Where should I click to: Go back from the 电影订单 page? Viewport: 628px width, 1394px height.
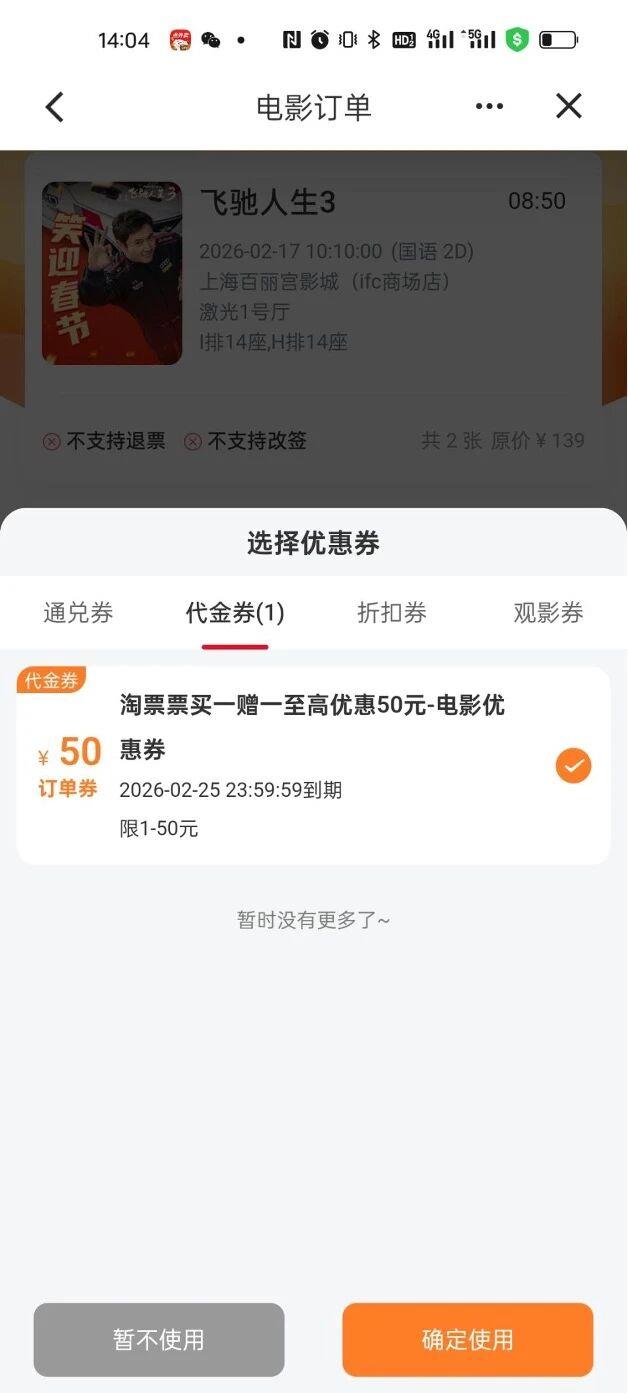(55, 107)
